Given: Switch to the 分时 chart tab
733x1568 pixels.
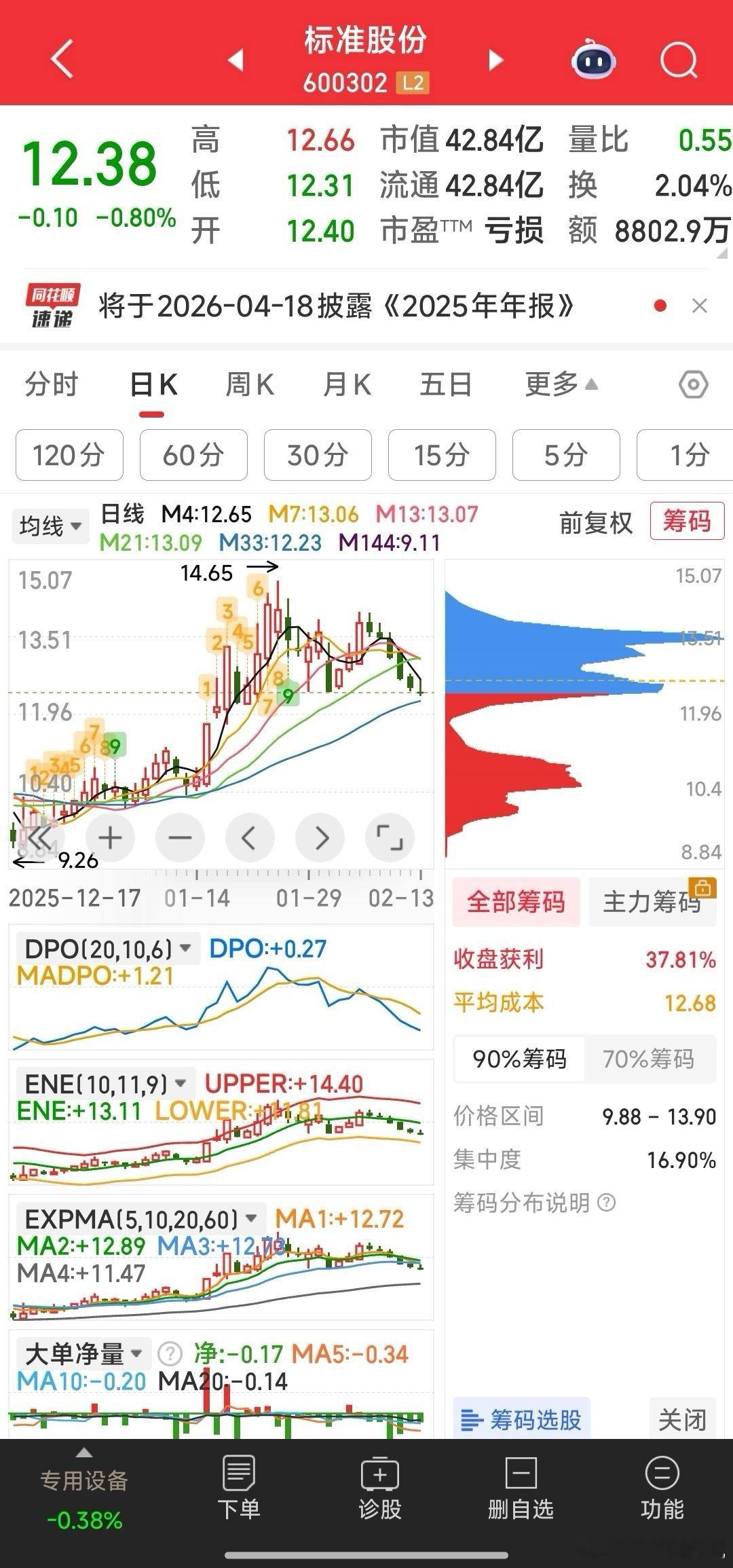Looking at the screenshot, I should pyautogui.click(x=52, y=385).
